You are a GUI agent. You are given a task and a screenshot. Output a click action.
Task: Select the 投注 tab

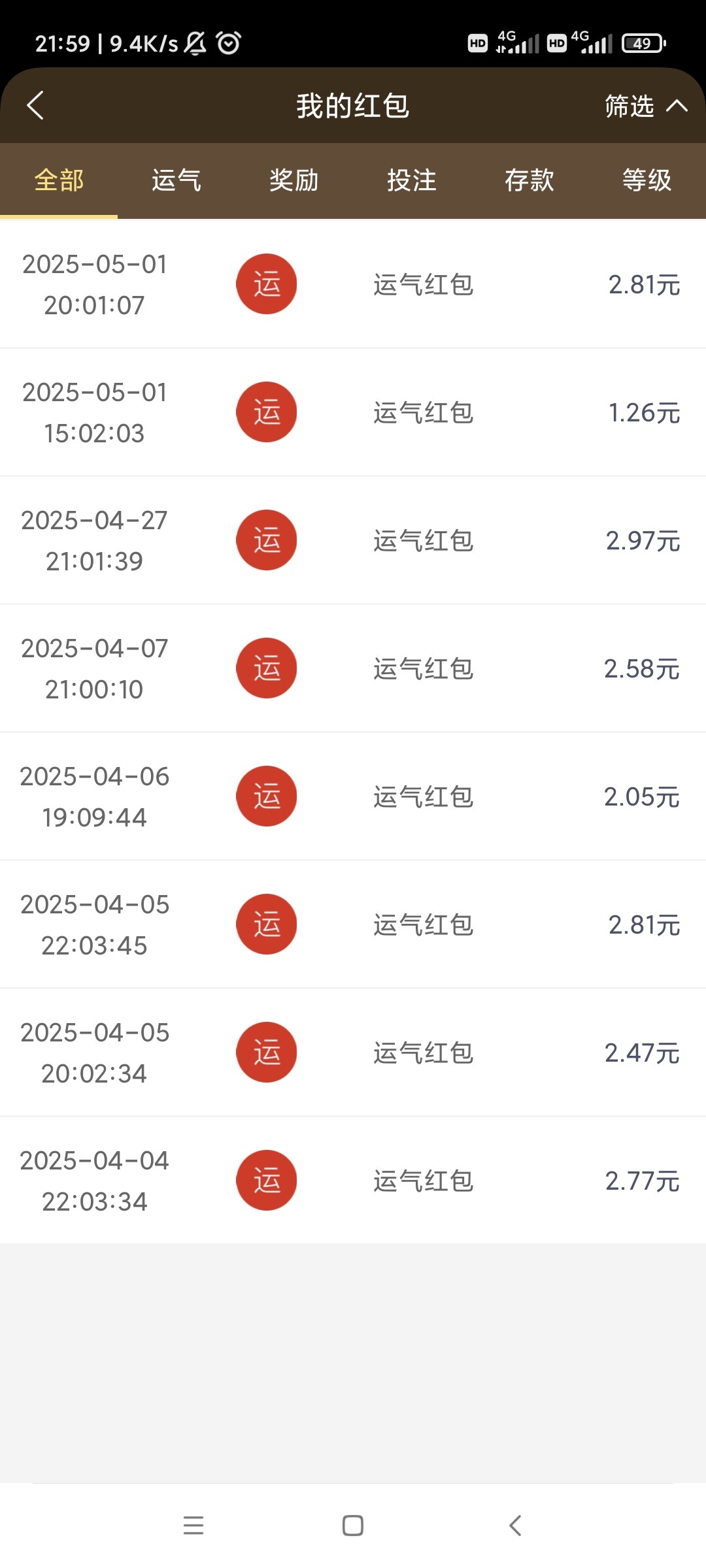coord(412,180)
